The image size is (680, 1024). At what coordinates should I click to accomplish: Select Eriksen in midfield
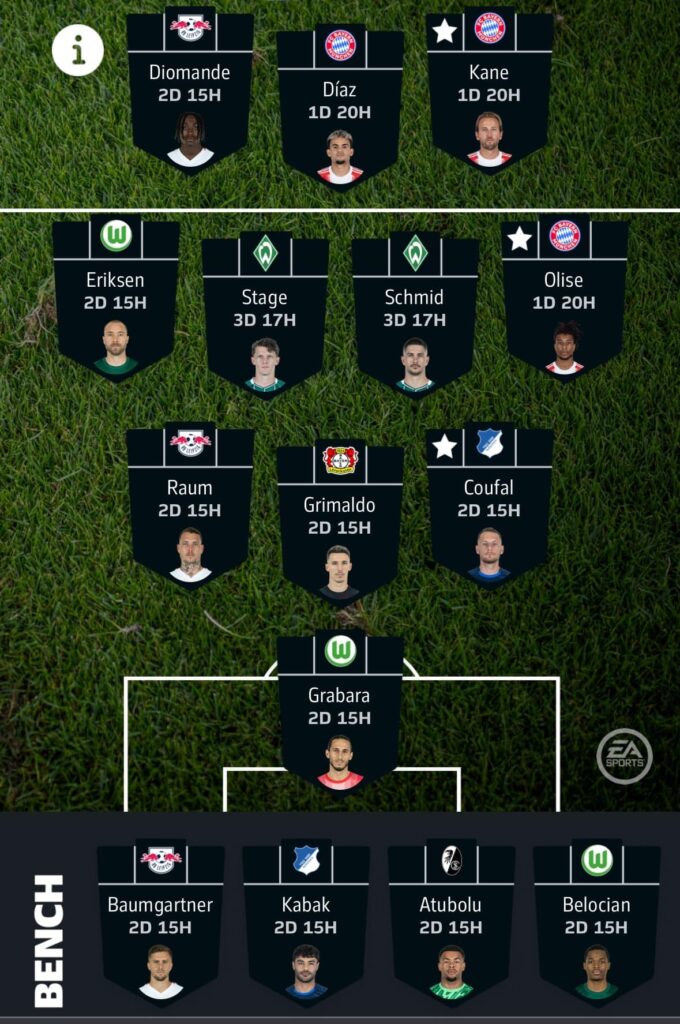(x=116, y=300)
